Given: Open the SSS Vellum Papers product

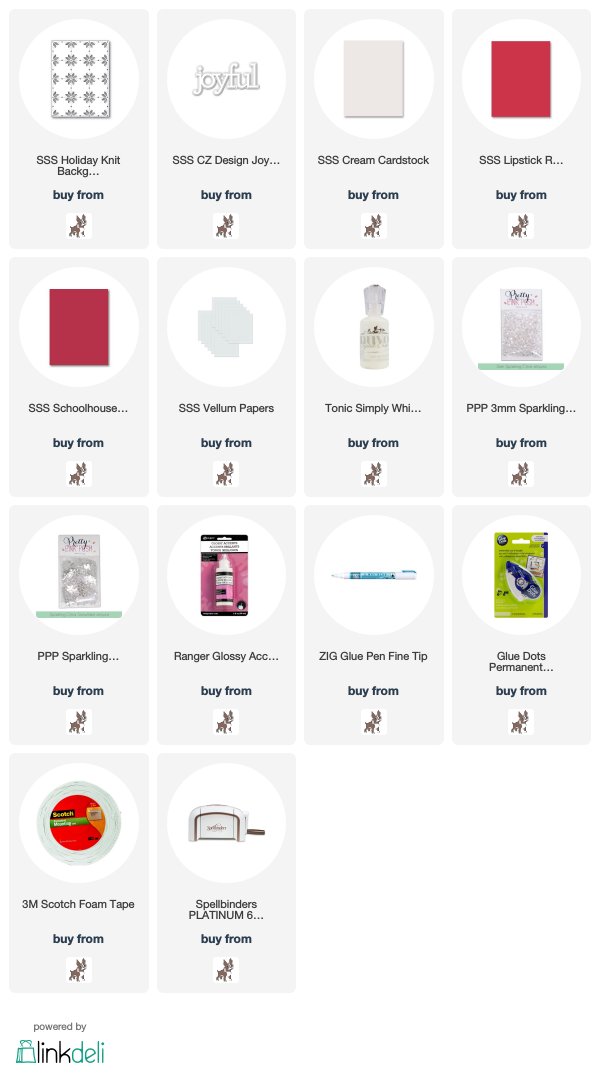Looking at the screenshot, I should click(x=226, y=327).
